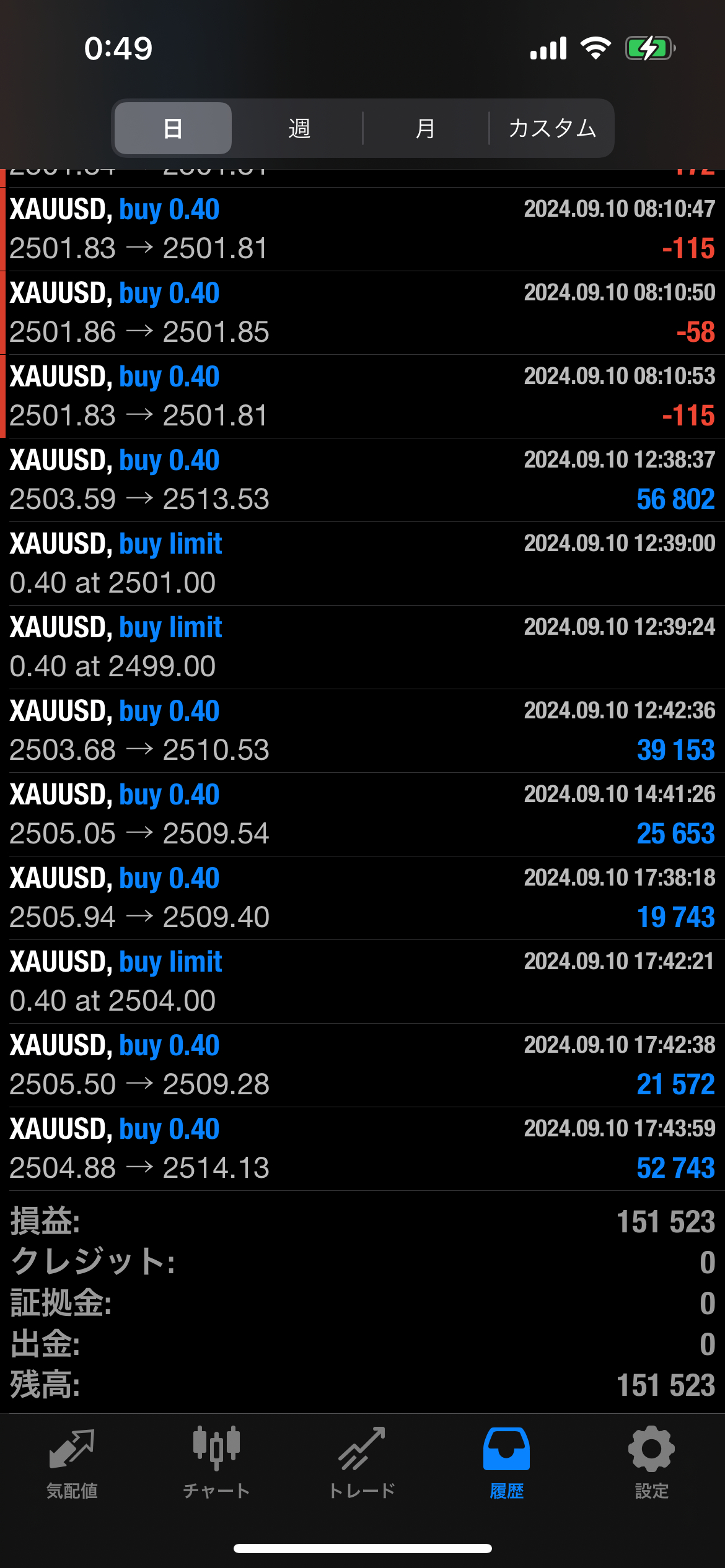This screenshot has width=725, height=1568.
Task: Expand the trade with profit 56 802
Action: tap(362, 480)
